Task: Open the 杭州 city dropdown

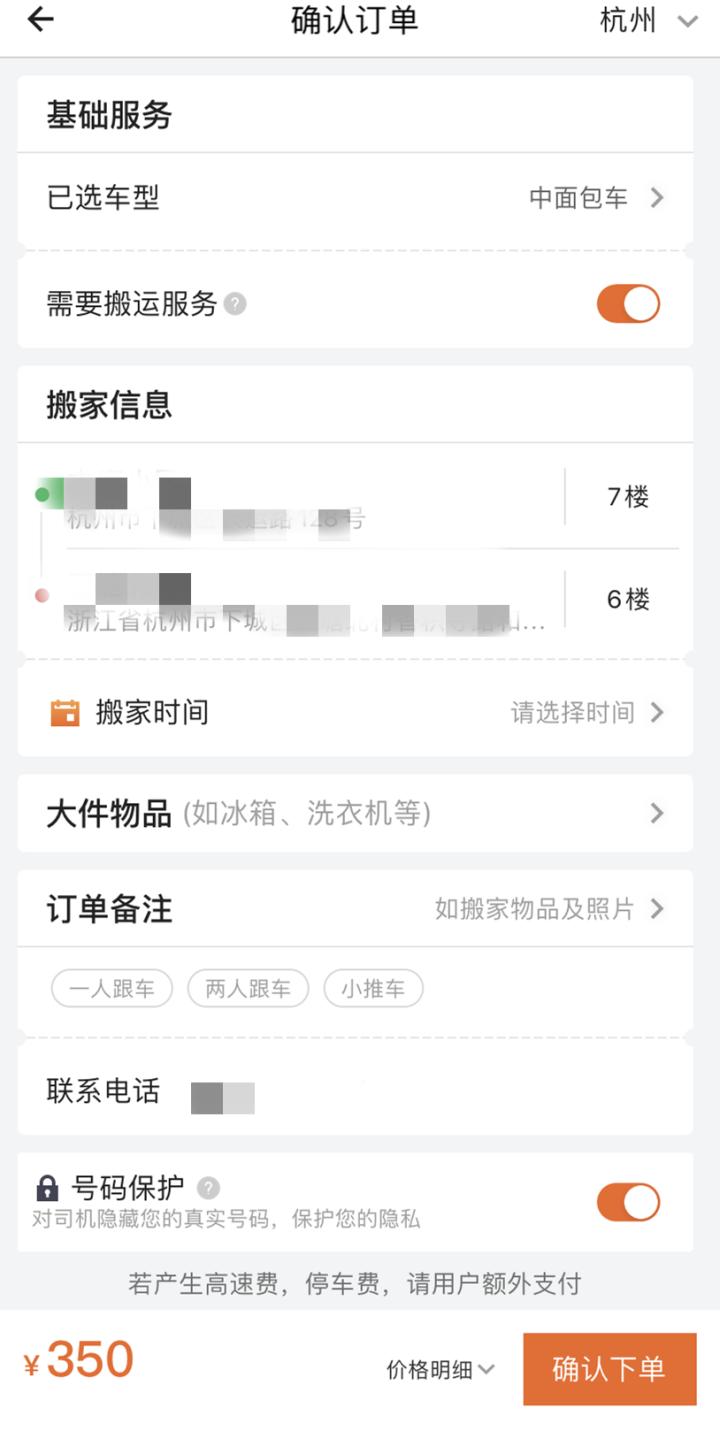Action: coord(647,21)
